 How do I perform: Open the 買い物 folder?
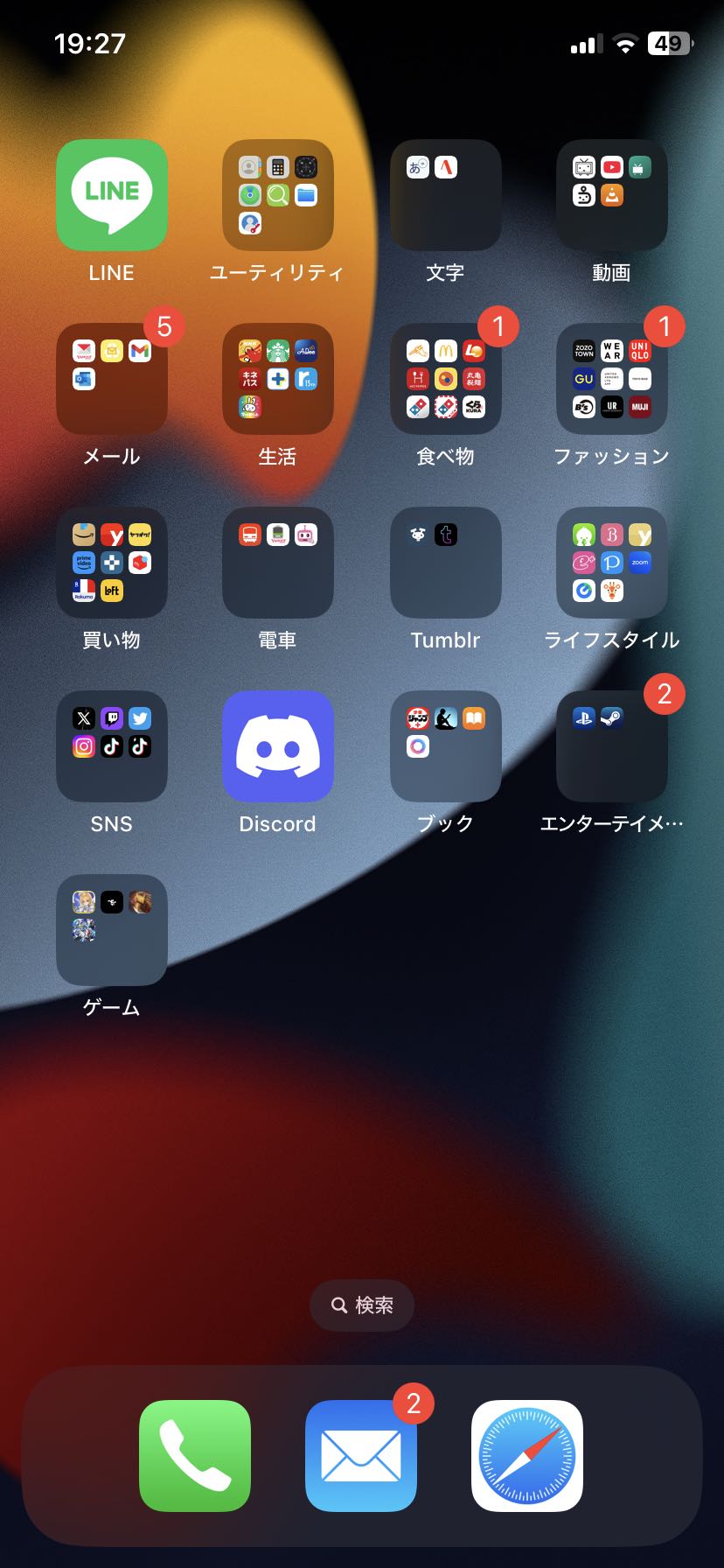pos(111,563)
